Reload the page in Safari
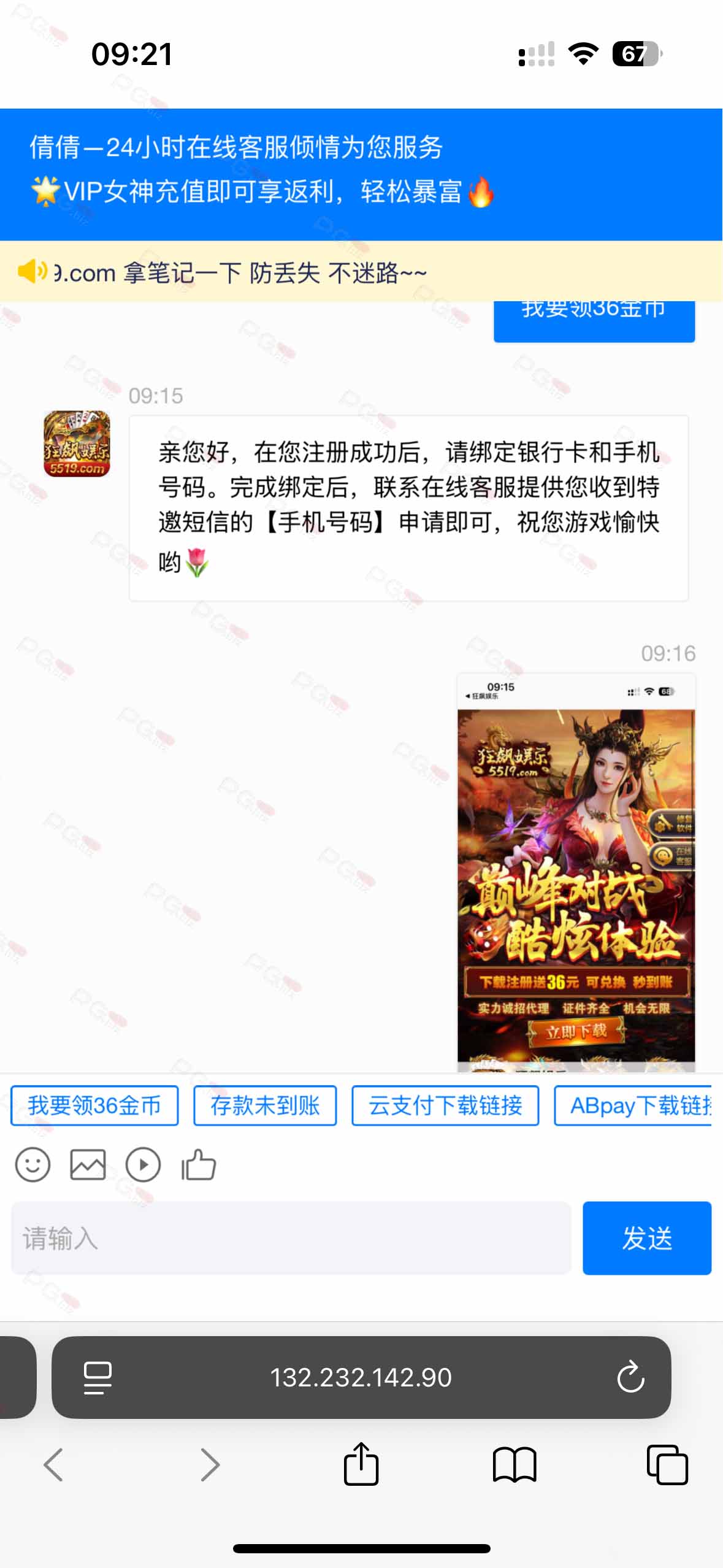The width and height of the screenshot is (723, 1568). (x=630, y=1377)
